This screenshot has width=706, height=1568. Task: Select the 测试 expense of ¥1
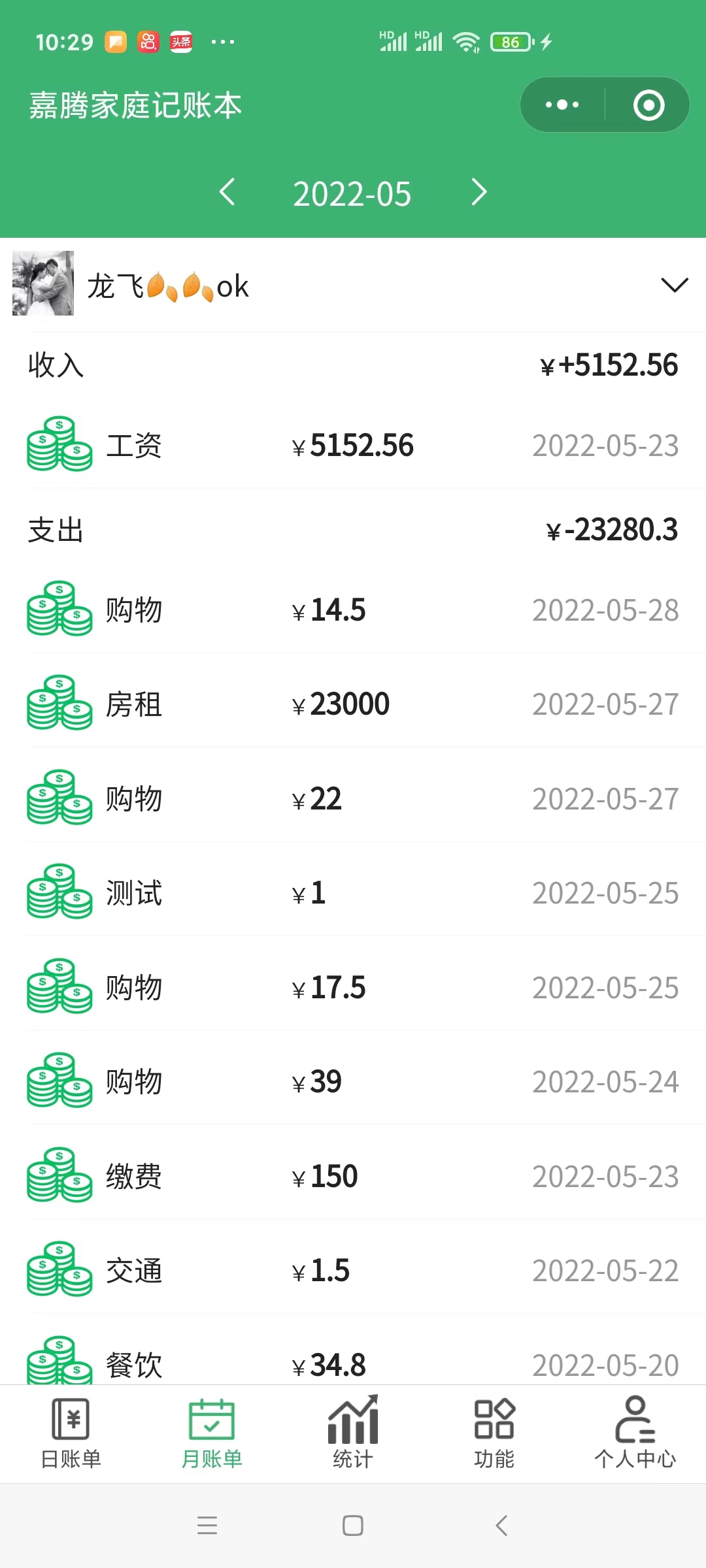[x=353, y=892]
